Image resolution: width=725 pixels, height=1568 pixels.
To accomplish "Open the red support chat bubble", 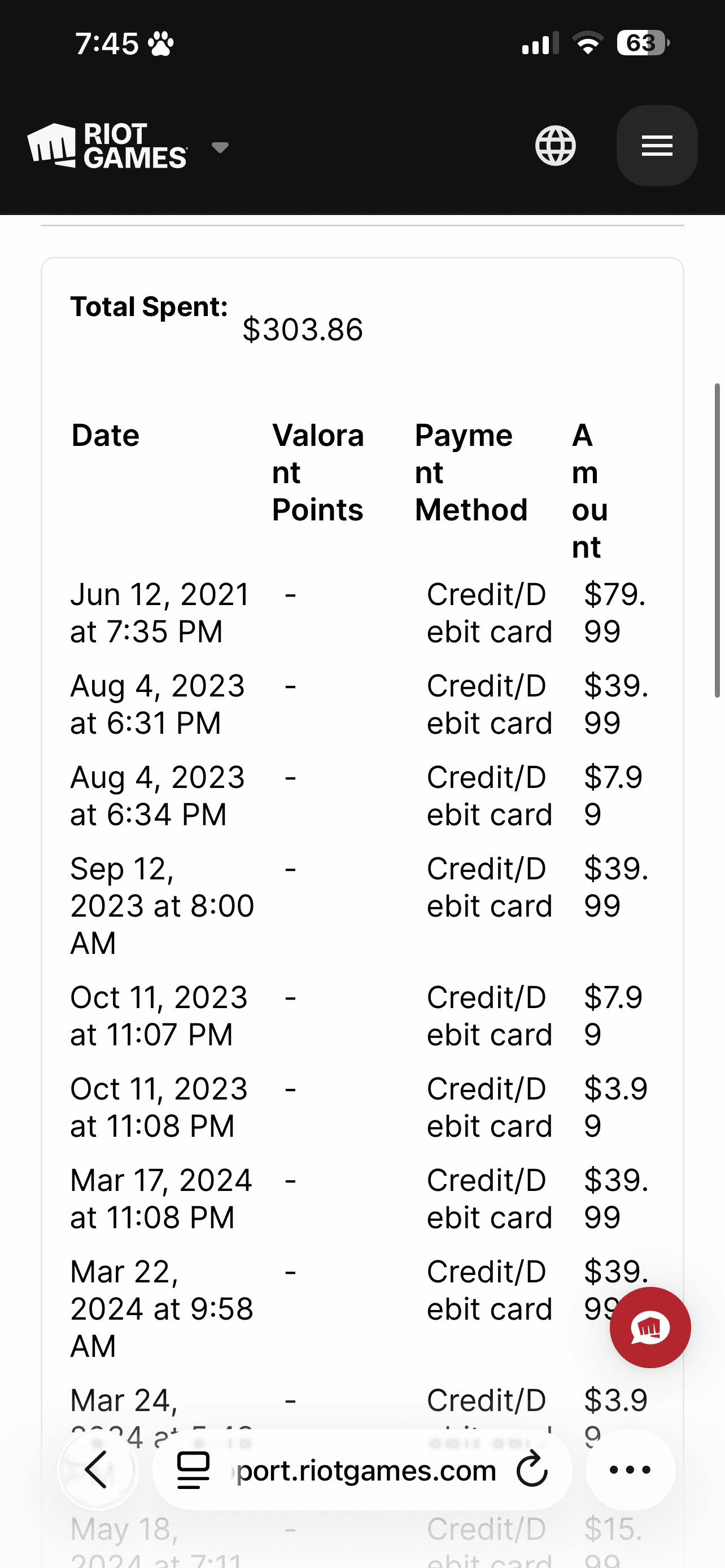I will tap(650, 1327).
